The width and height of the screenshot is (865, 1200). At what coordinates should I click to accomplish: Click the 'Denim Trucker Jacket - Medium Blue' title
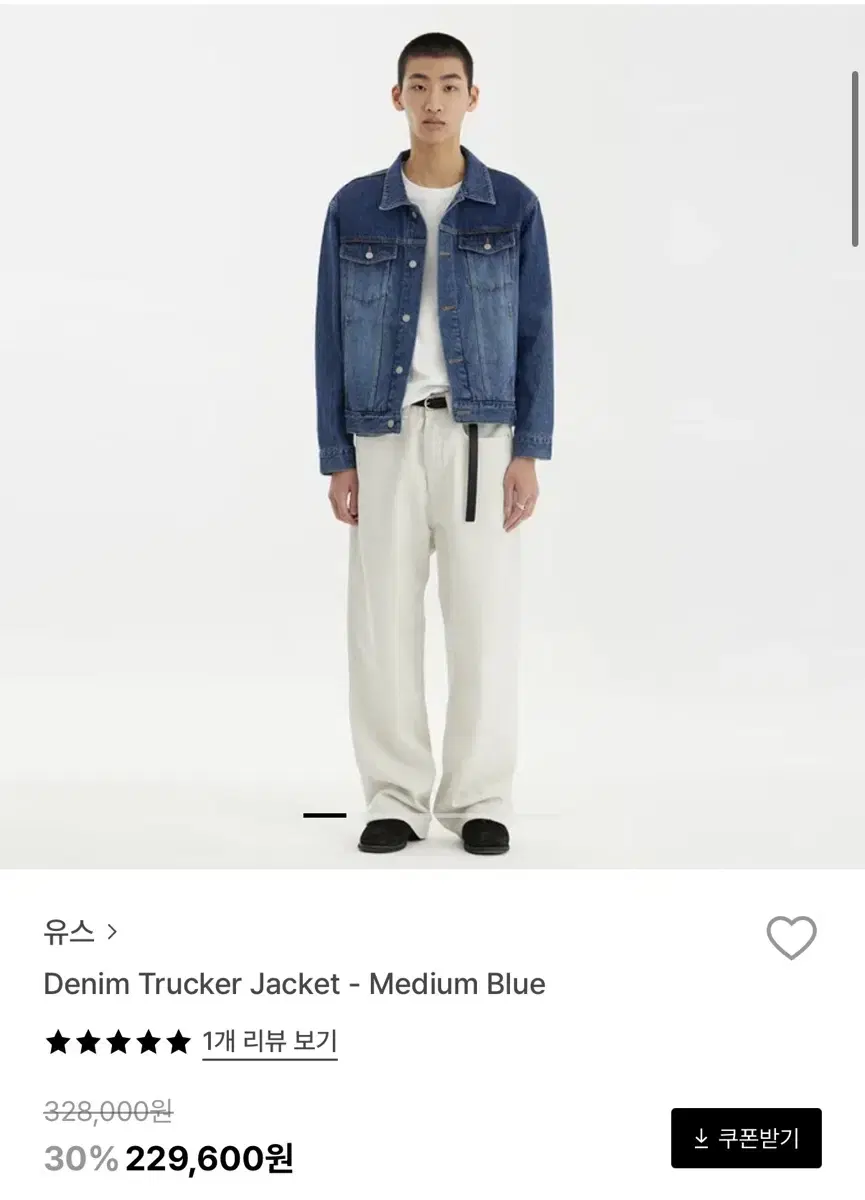tap(292, 984)
